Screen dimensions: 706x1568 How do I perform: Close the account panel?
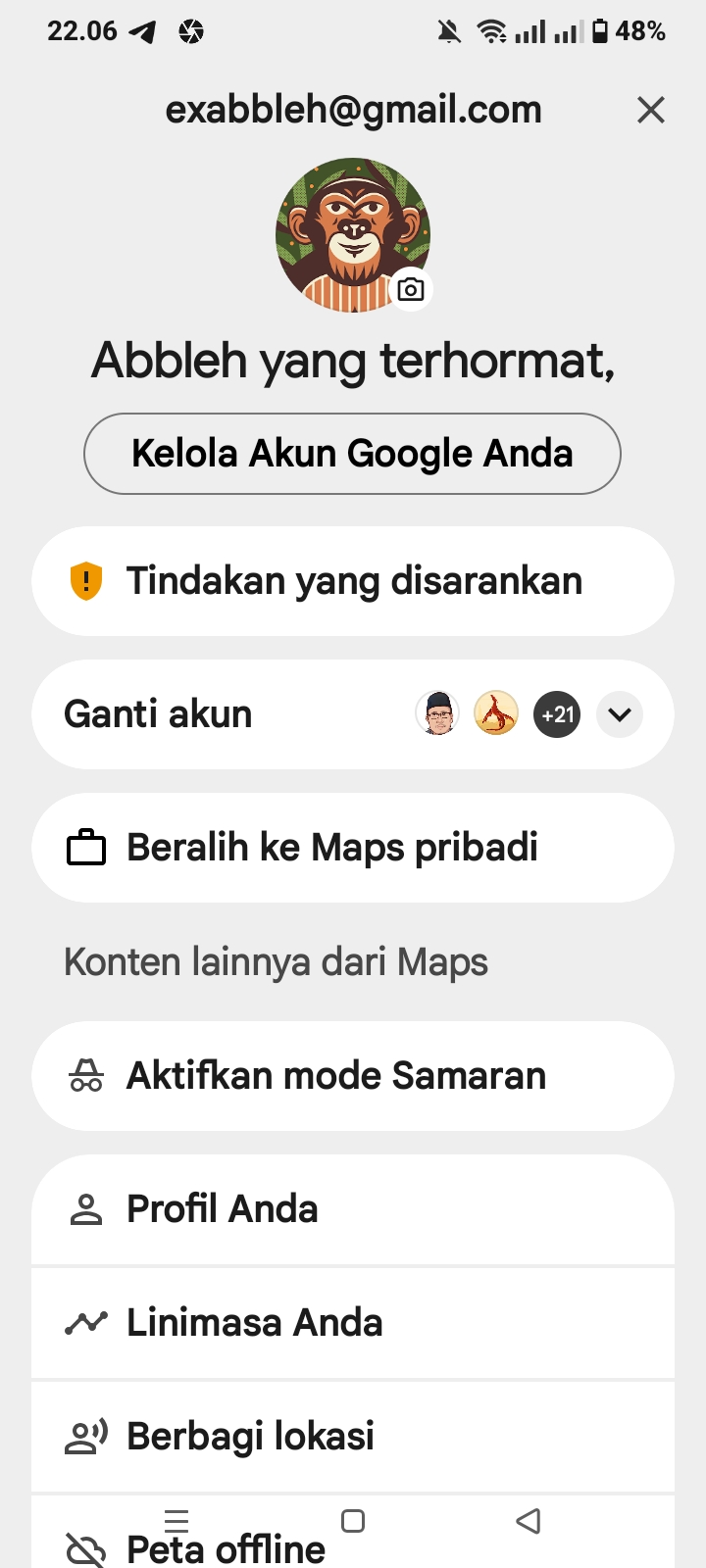(x=651, y=110)
